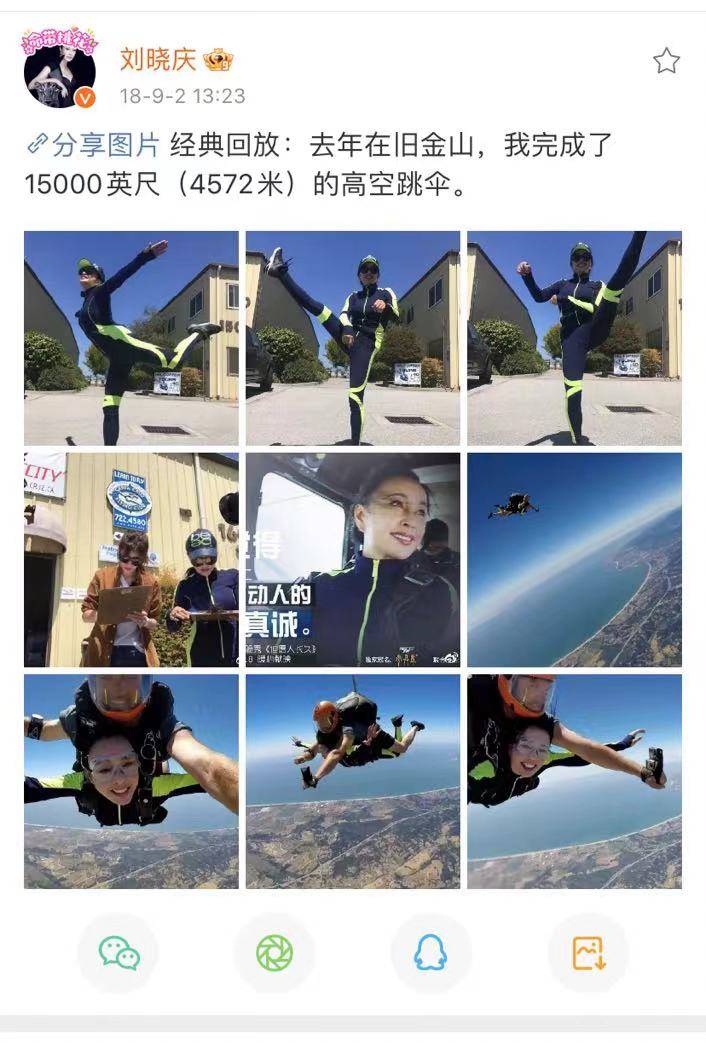Share to WeChat Moments via the green aperture icon
This screenshot has width=706, height=1043.
274,953
